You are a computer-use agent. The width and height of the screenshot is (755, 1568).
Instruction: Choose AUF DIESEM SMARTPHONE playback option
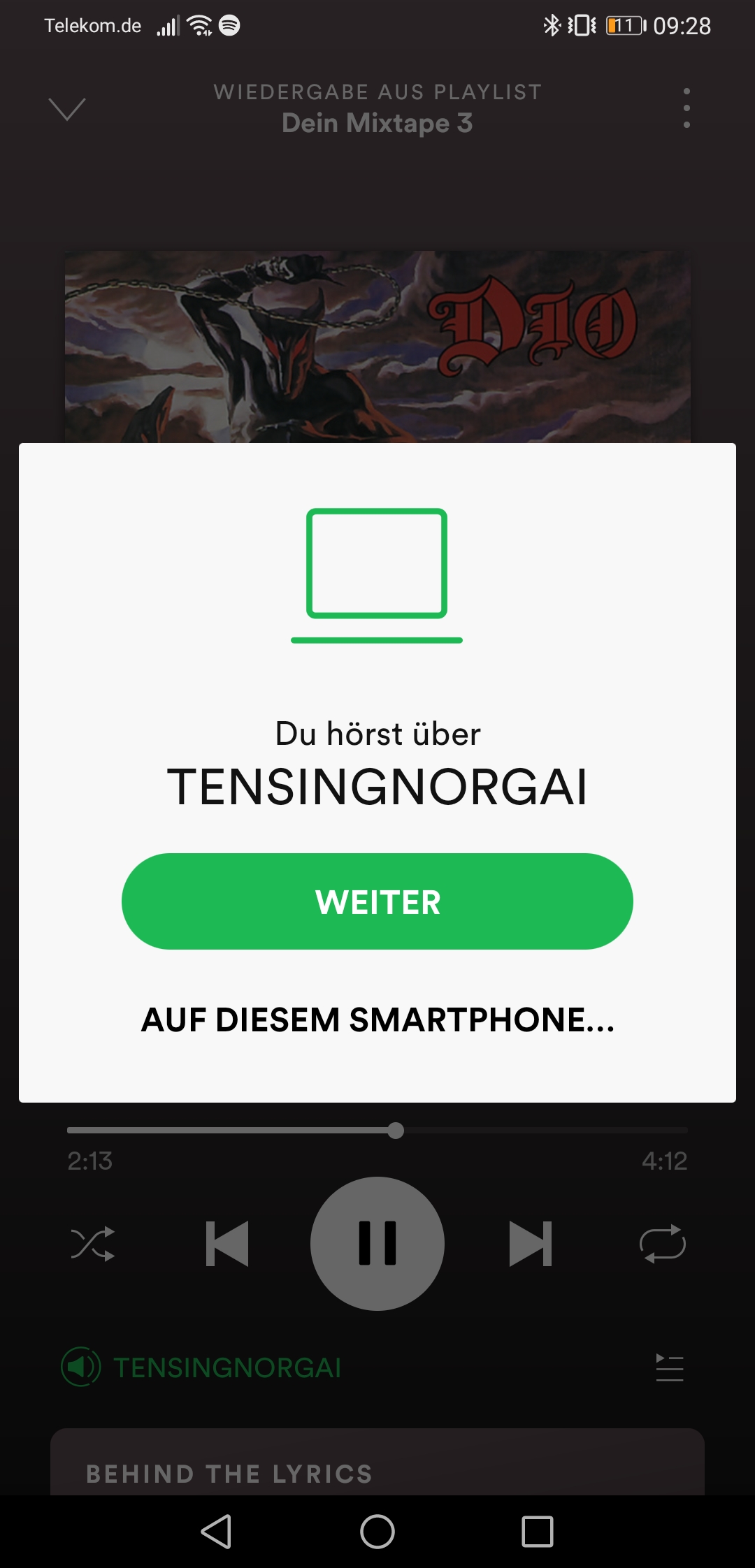(x=377, y=1019)
